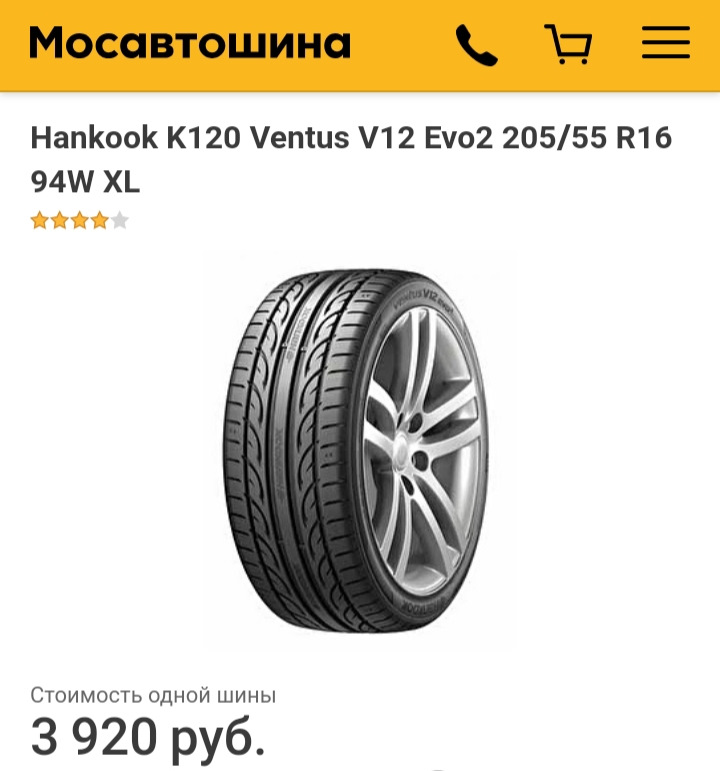Adjust the four-star rating row
The width and height of the screenshot is (720, 771).
77,219
